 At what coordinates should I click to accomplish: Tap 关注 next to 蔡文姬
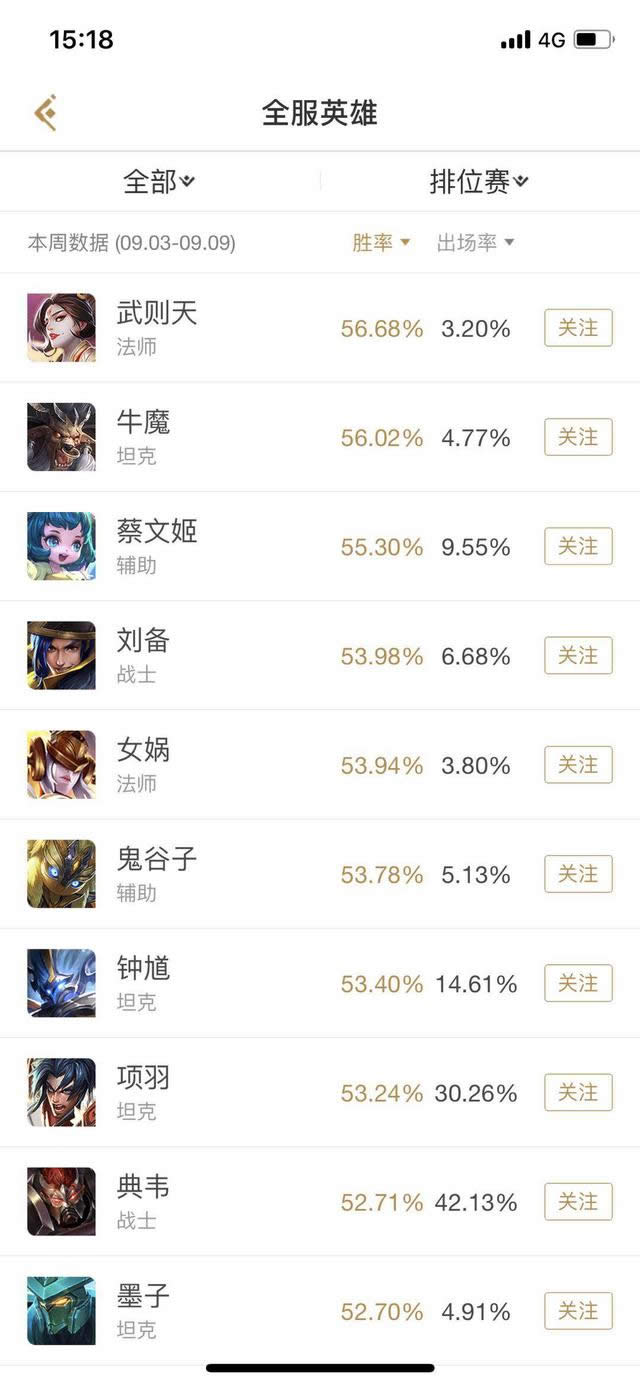(x=578, y=546)
